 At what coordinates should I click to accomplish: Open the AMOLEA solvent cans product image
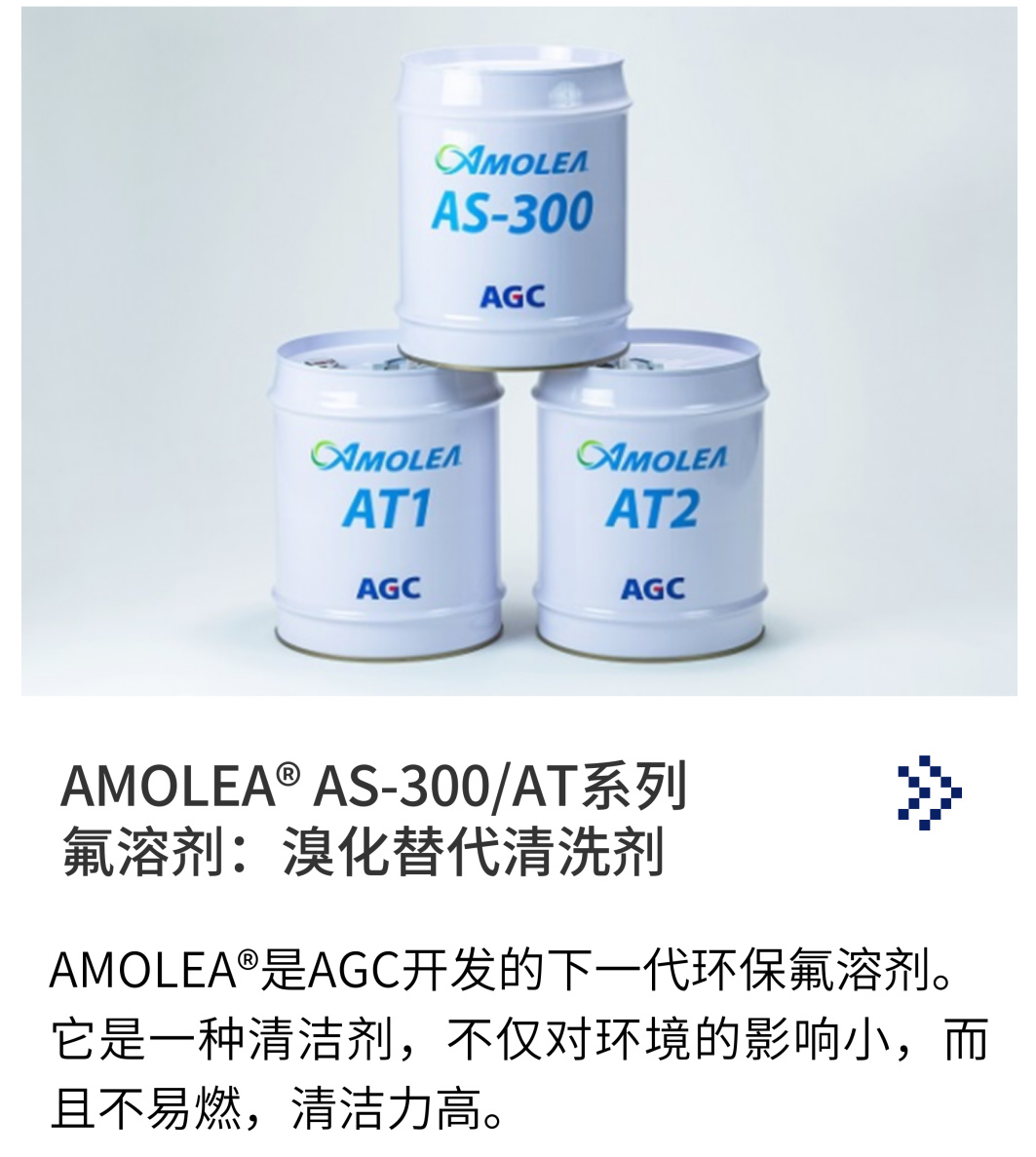pyautogui.click(x=518, y=351)
